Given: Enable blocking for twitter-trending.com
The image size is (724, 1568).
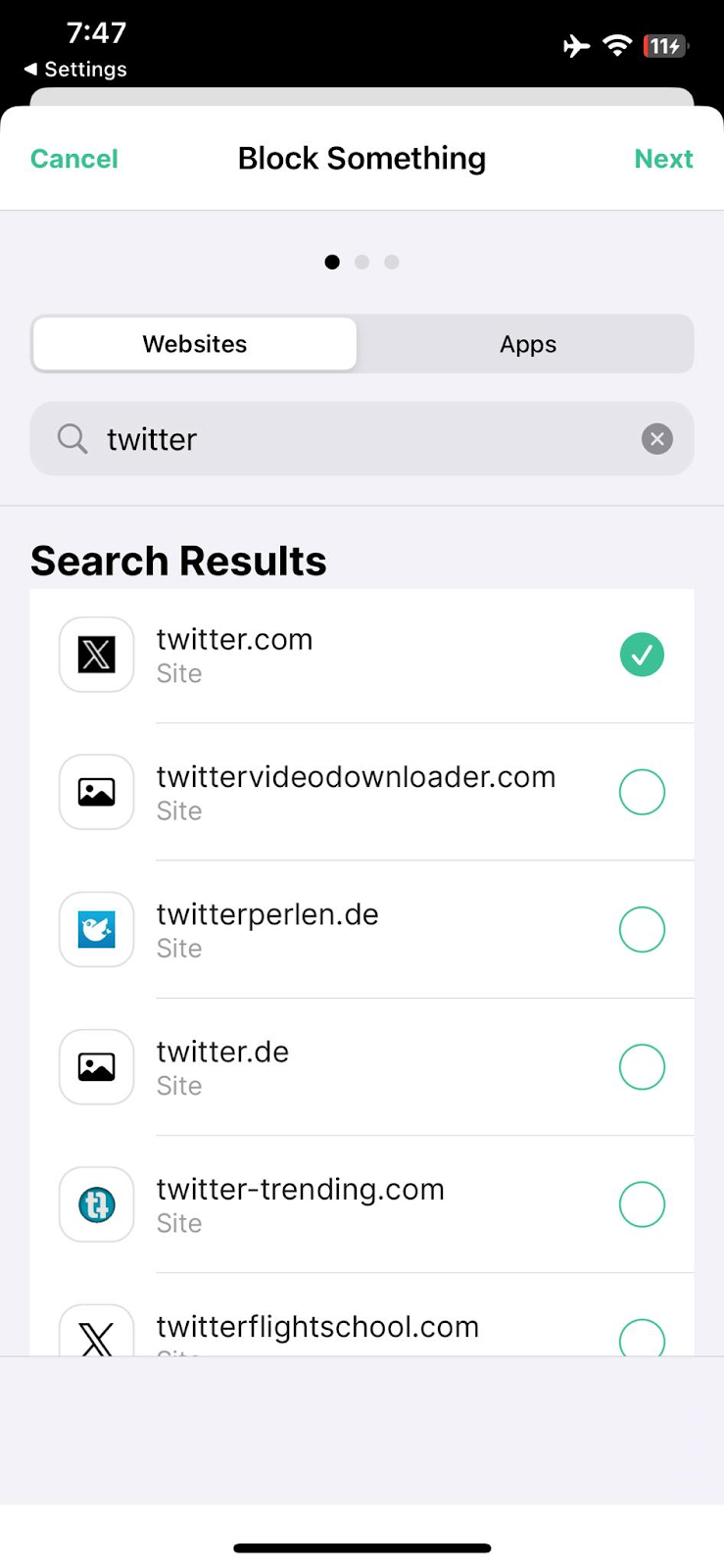Looking at the screenshot, I should 642,1204.
